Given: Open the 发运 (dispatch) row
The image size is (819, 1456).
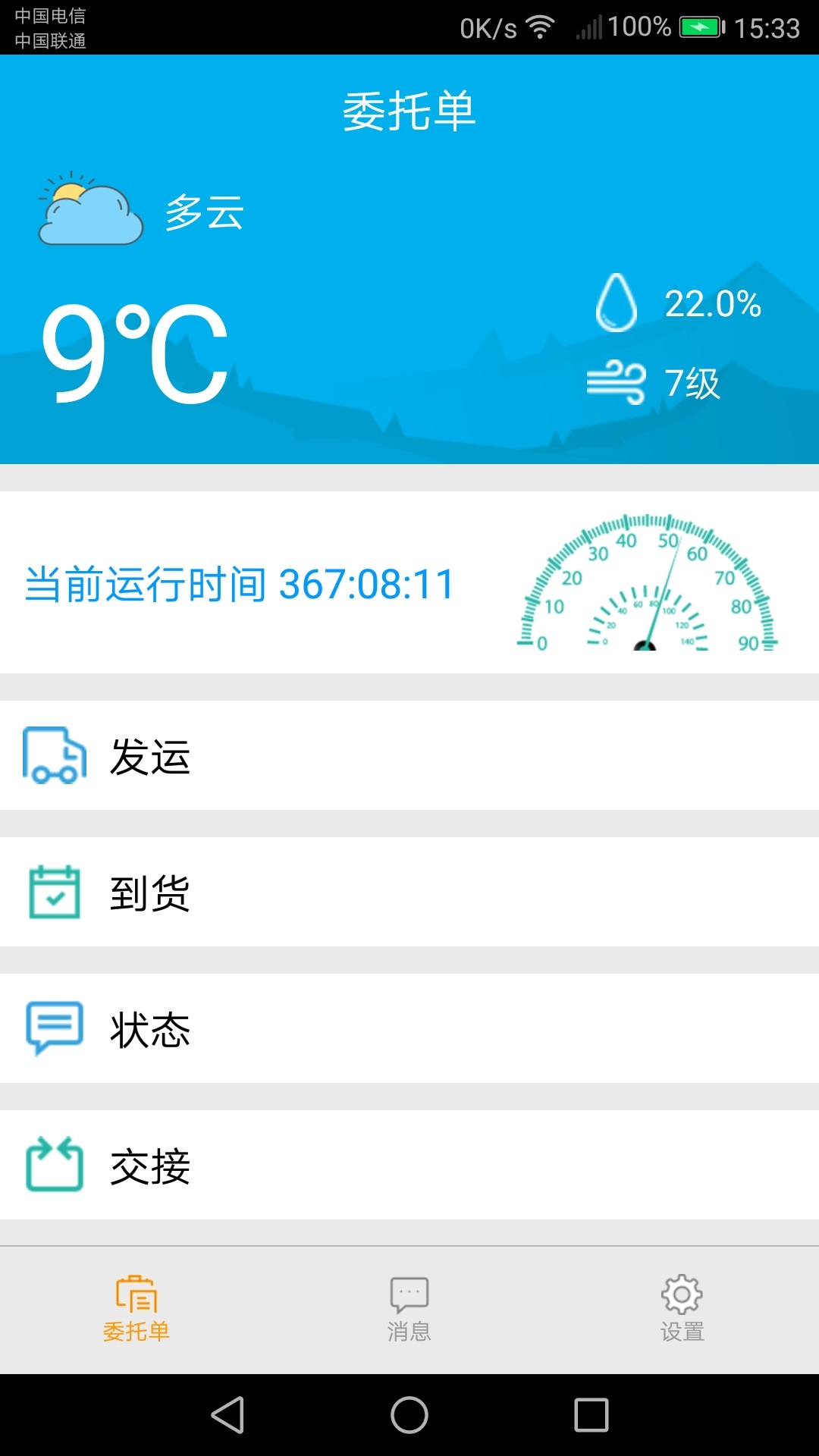Looking at the screenshot, I should click(409, 755).
